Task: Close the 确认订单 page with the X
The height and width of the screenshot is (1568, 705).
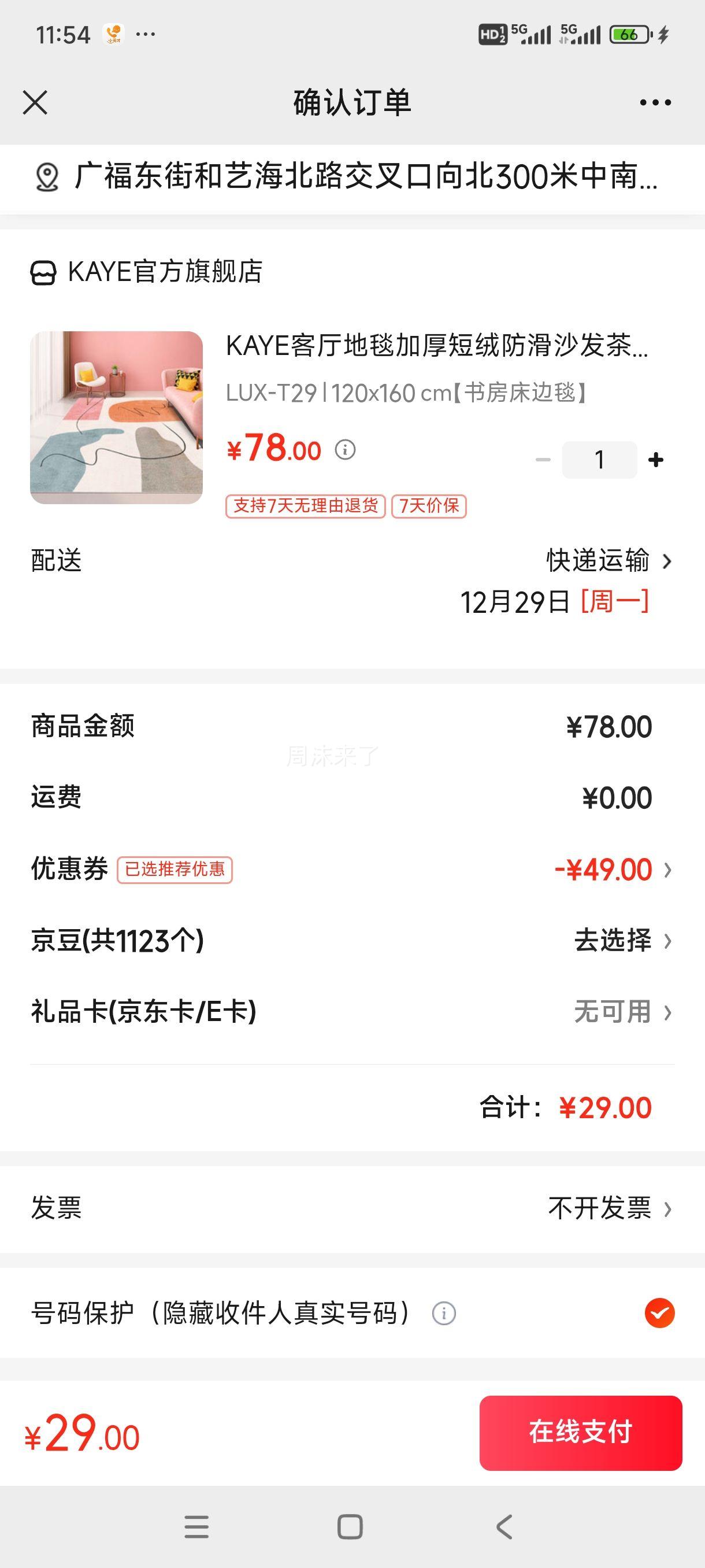Action: pyautogui.click(x=35, y=102)
